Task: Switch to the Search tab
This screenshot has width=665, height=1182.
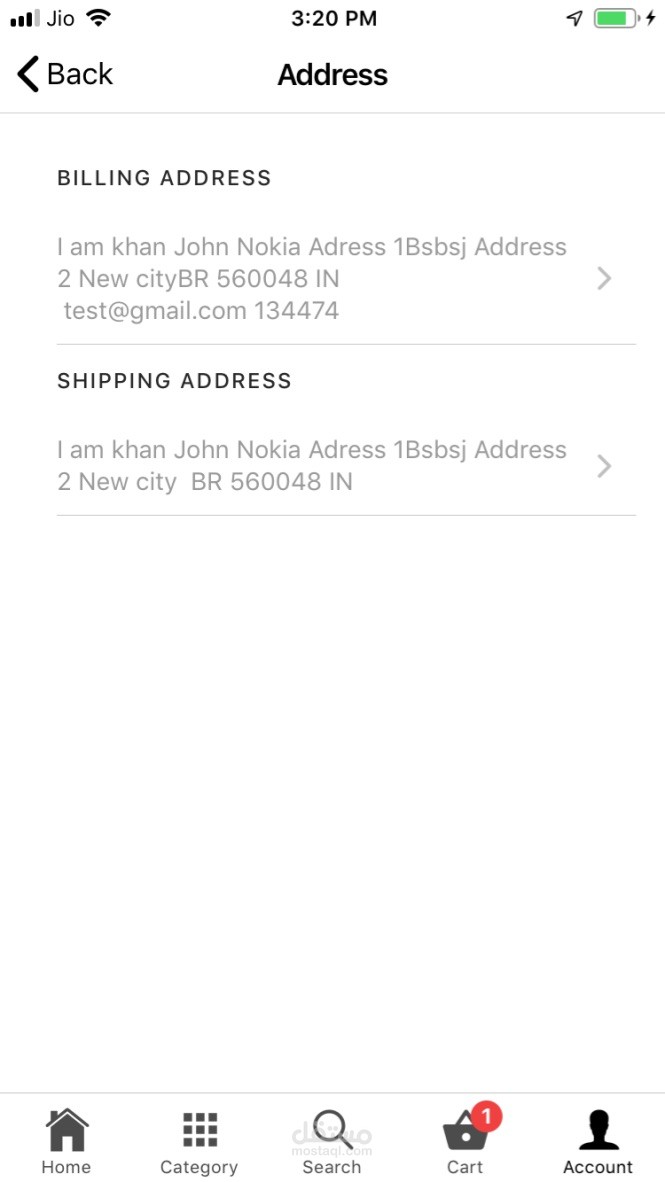Action: [x=332, y=1141]
